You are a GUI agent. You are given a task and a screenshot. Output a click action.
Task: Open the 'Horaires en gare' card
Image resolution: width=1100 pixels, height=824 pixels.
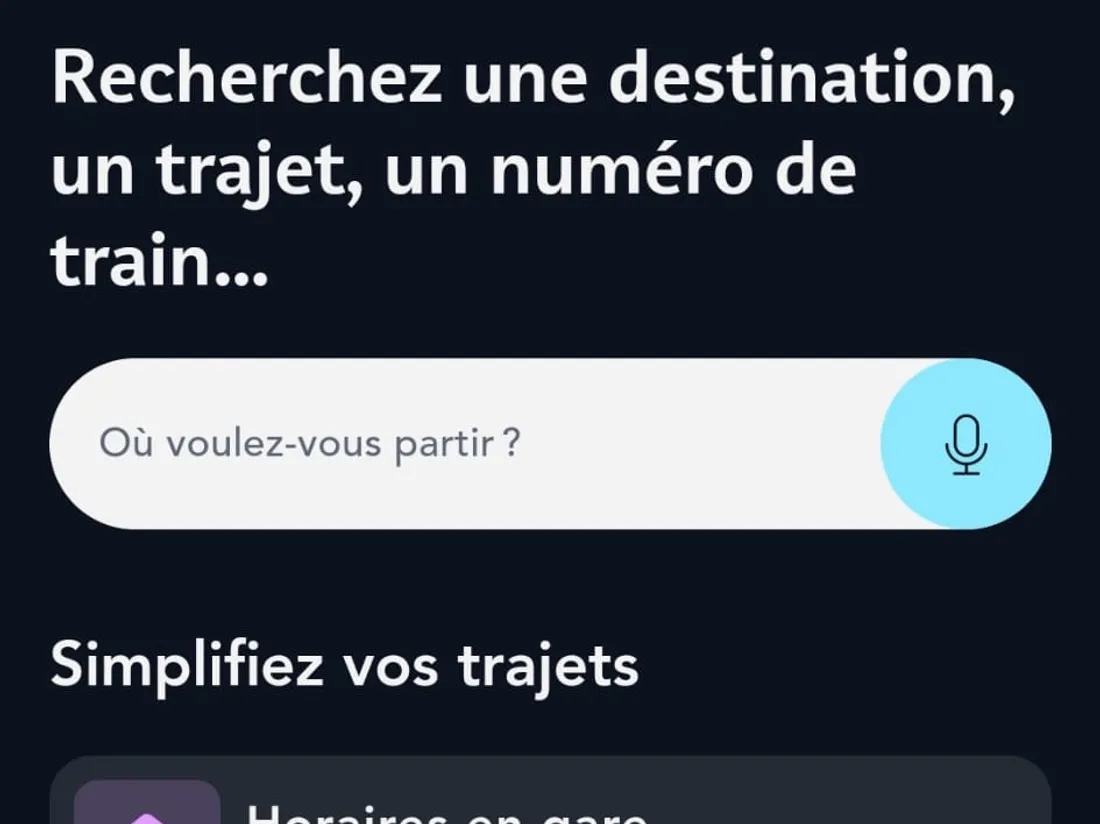click(x=550, y=800)
